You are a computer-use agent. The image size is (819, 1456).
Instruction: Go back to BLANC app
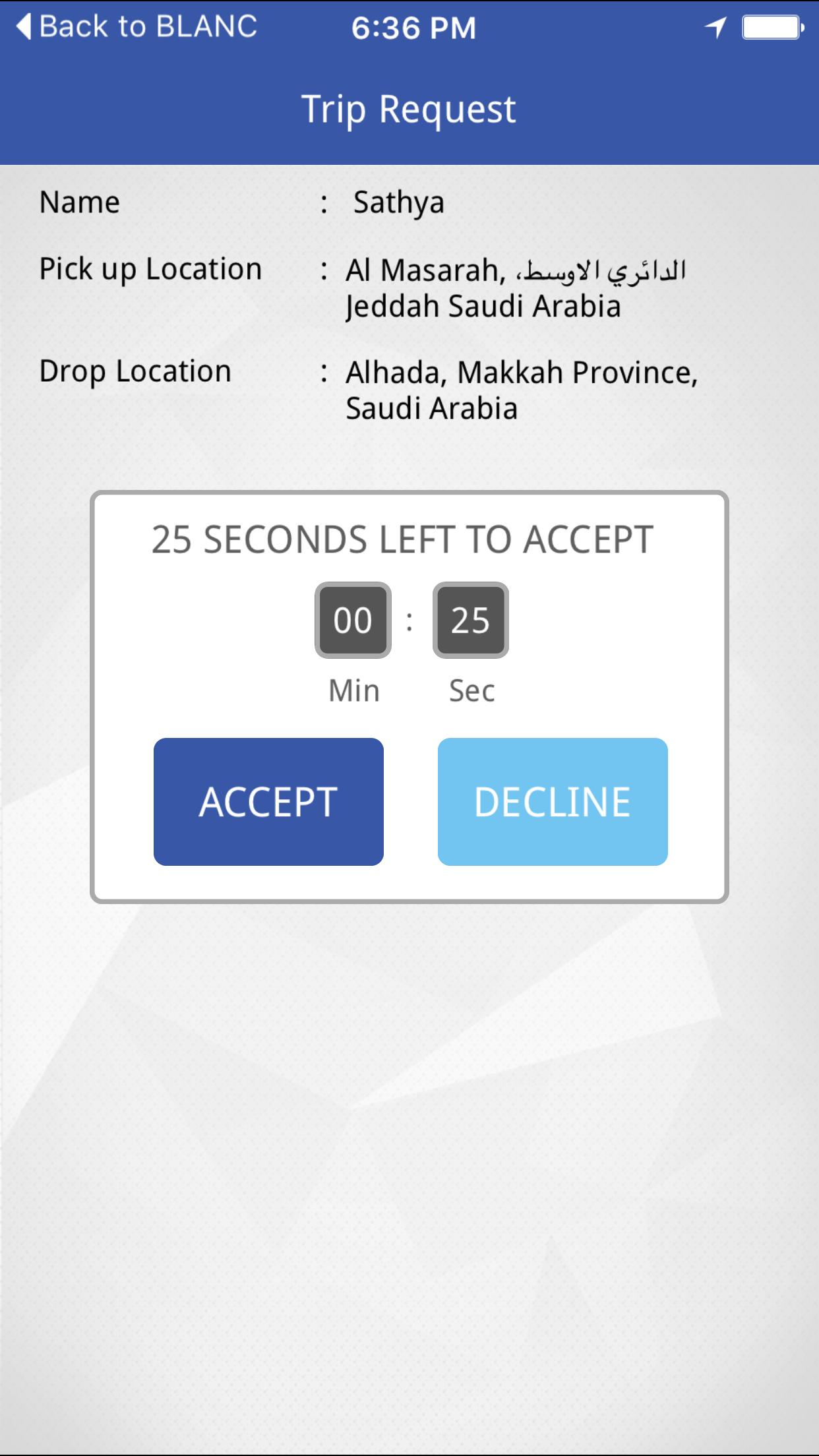[x=136, y=27]
